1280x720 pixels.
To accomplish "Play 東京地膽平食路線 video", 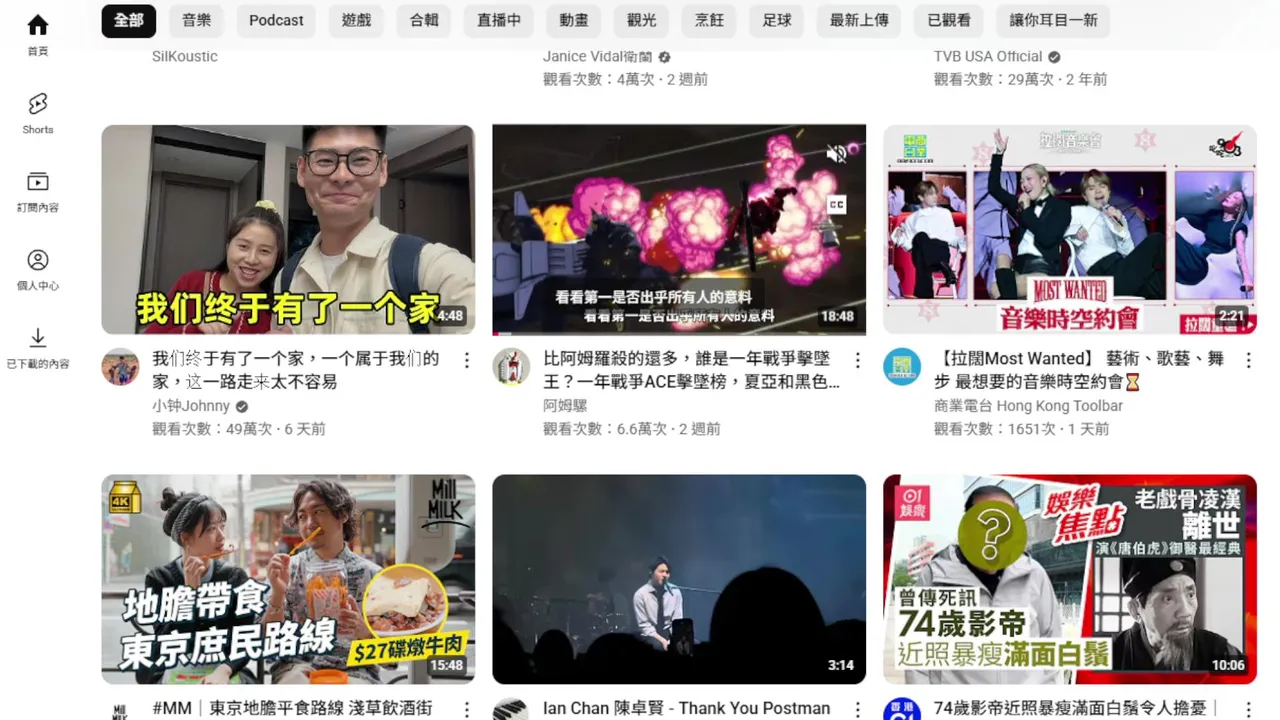I will pos(288,578).
